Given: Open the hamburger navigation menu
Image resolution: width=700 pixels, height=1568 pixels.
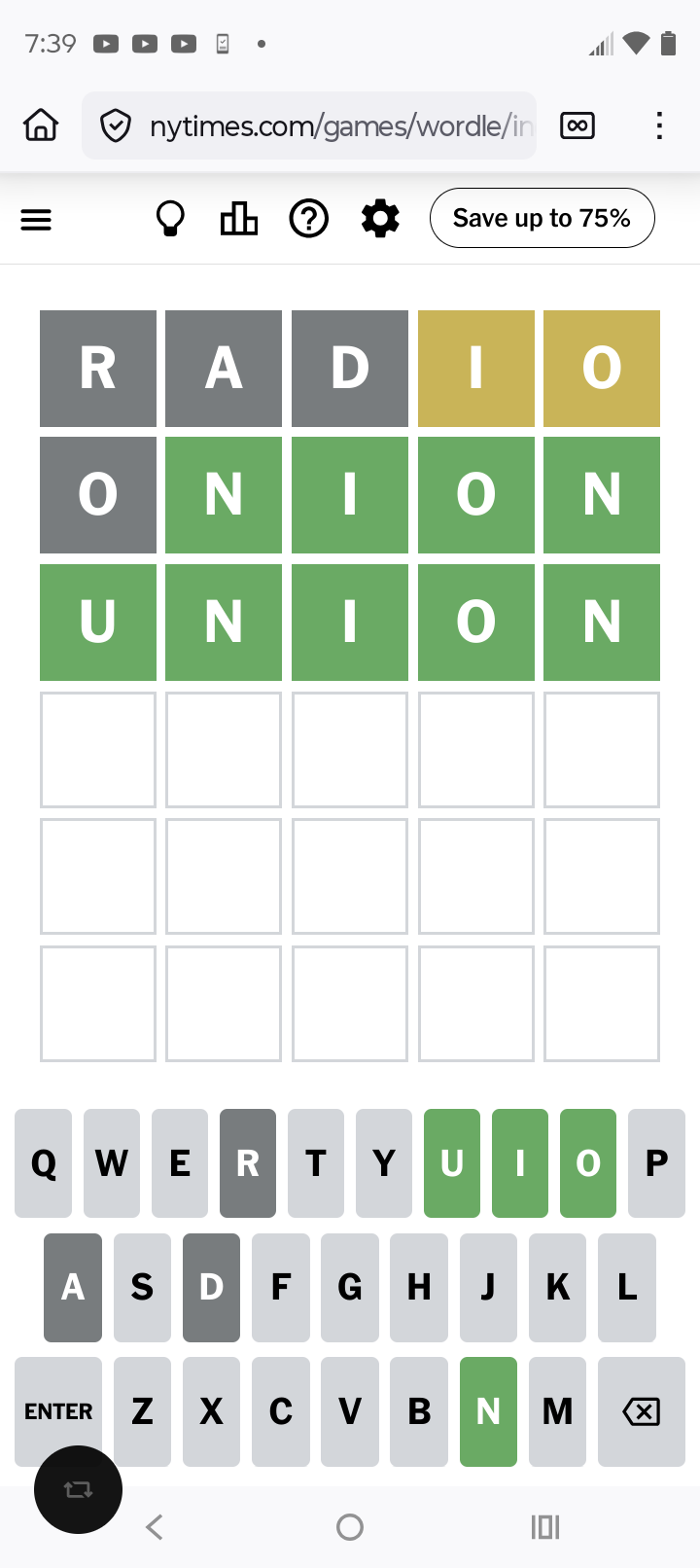Looking at the screenshot, I should point(36,220).
